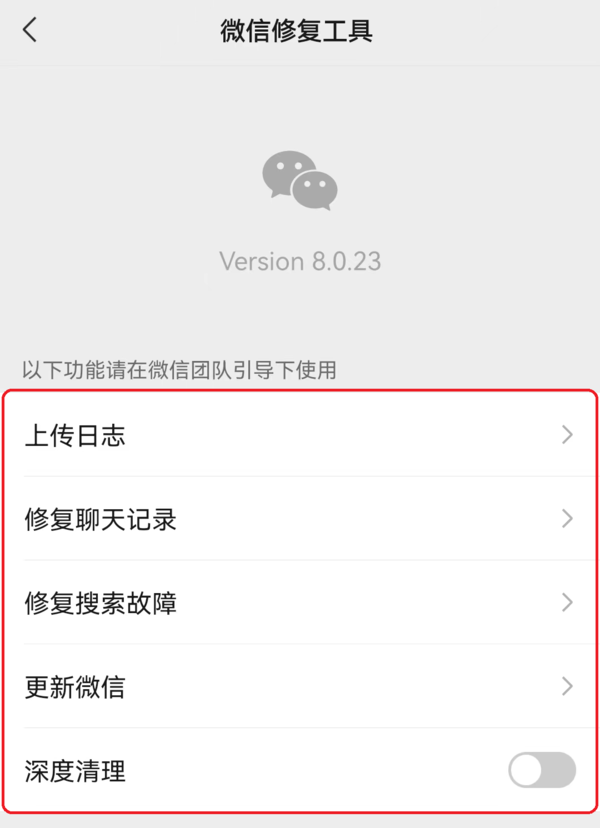Screen dimensions: 600x828
Task: Open 修复聊天记录 option
Action: [300, 519]
